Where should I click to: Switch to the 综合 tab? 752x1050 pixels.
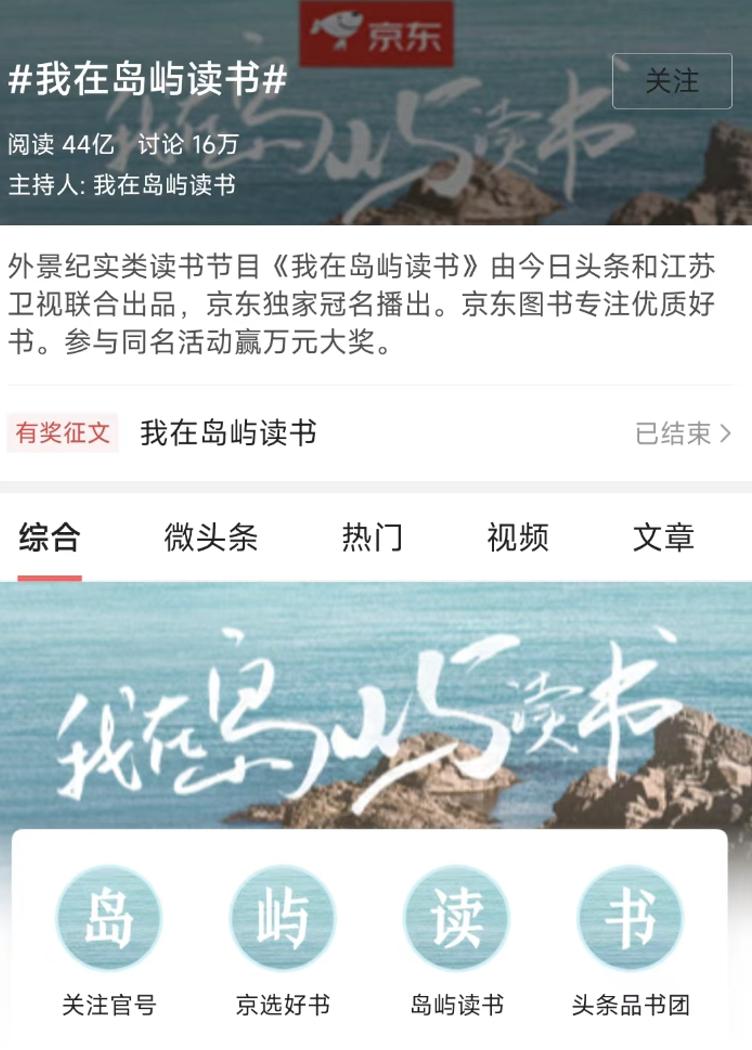pyautogui.click(x=49, y=537)
